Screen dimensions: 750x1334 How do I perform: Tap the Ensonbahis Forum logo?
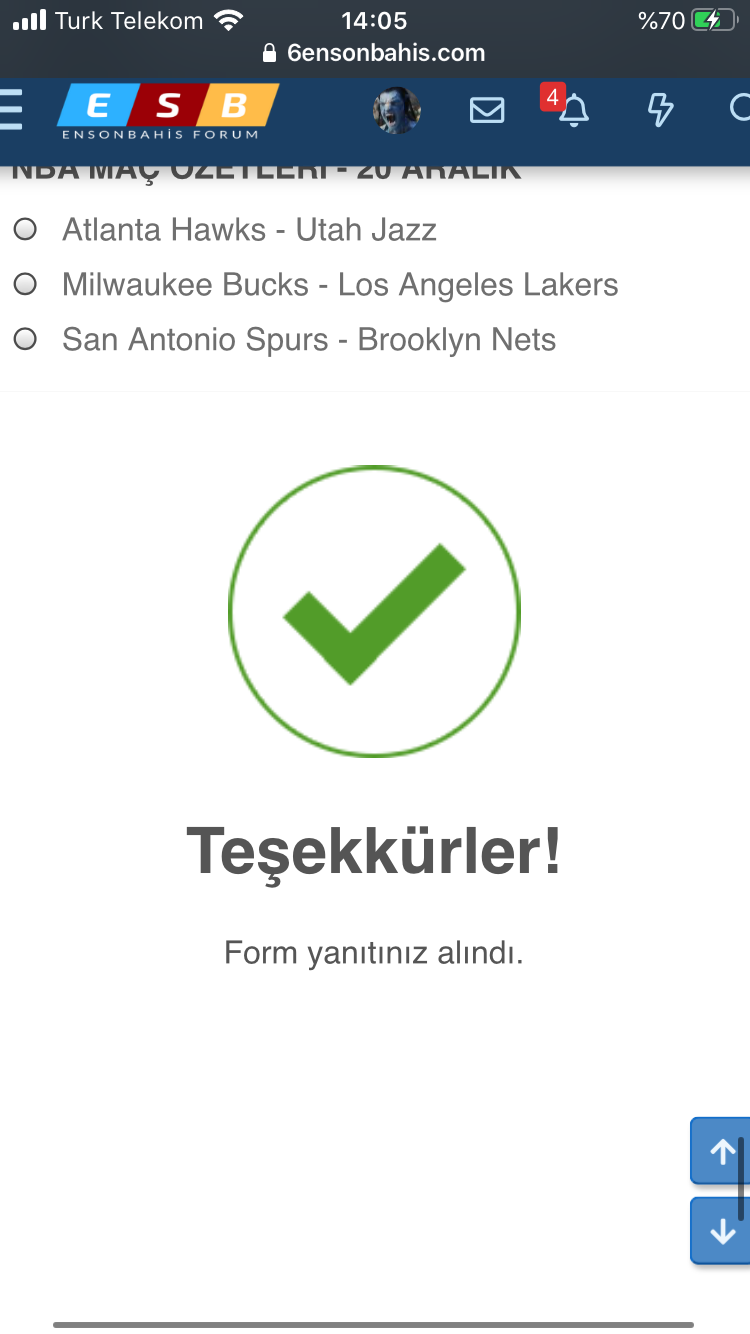[167, 112]
